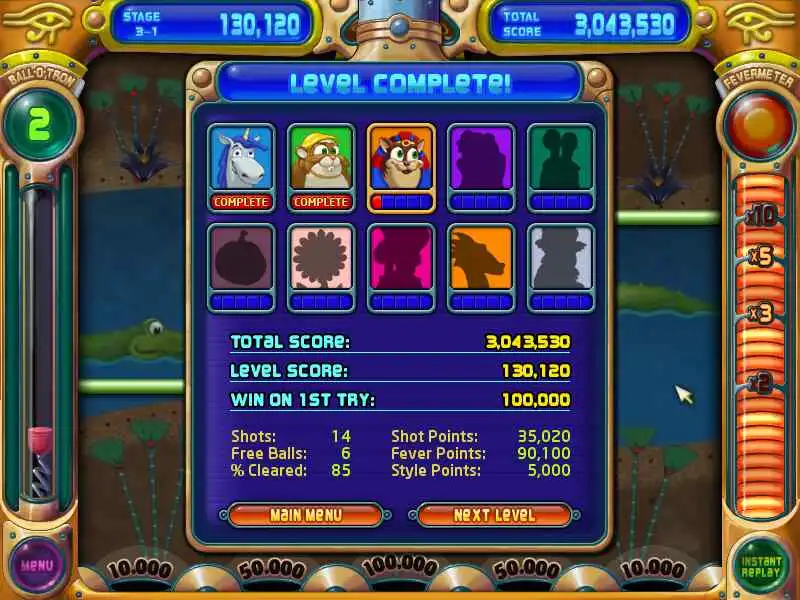Tap the Next Level button
Image resolution: width=800 pixels, height=600 pixels.
[x=494, y=515]
